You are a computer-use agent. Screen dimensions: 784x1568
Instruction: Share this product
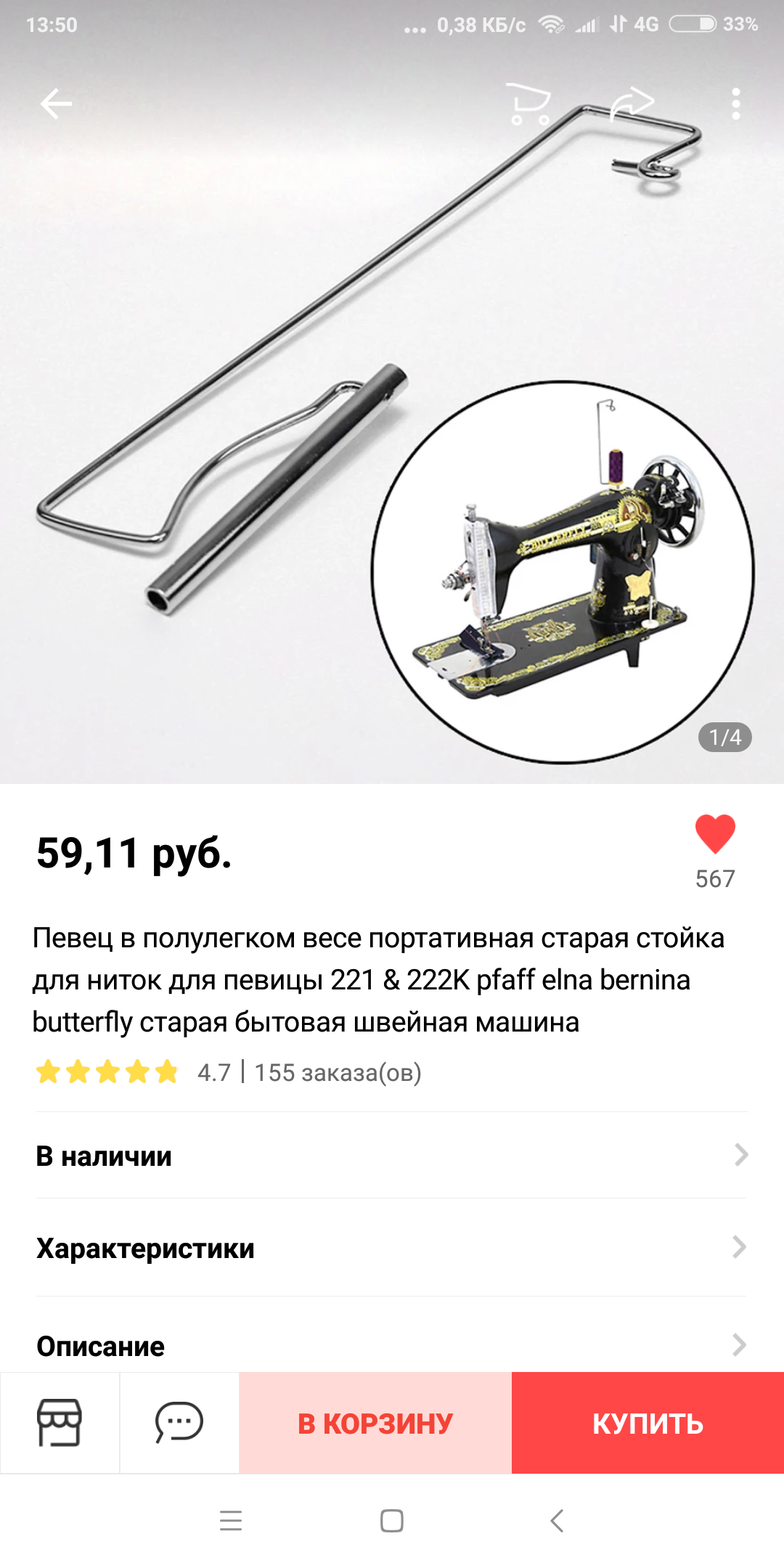[632, 104]
